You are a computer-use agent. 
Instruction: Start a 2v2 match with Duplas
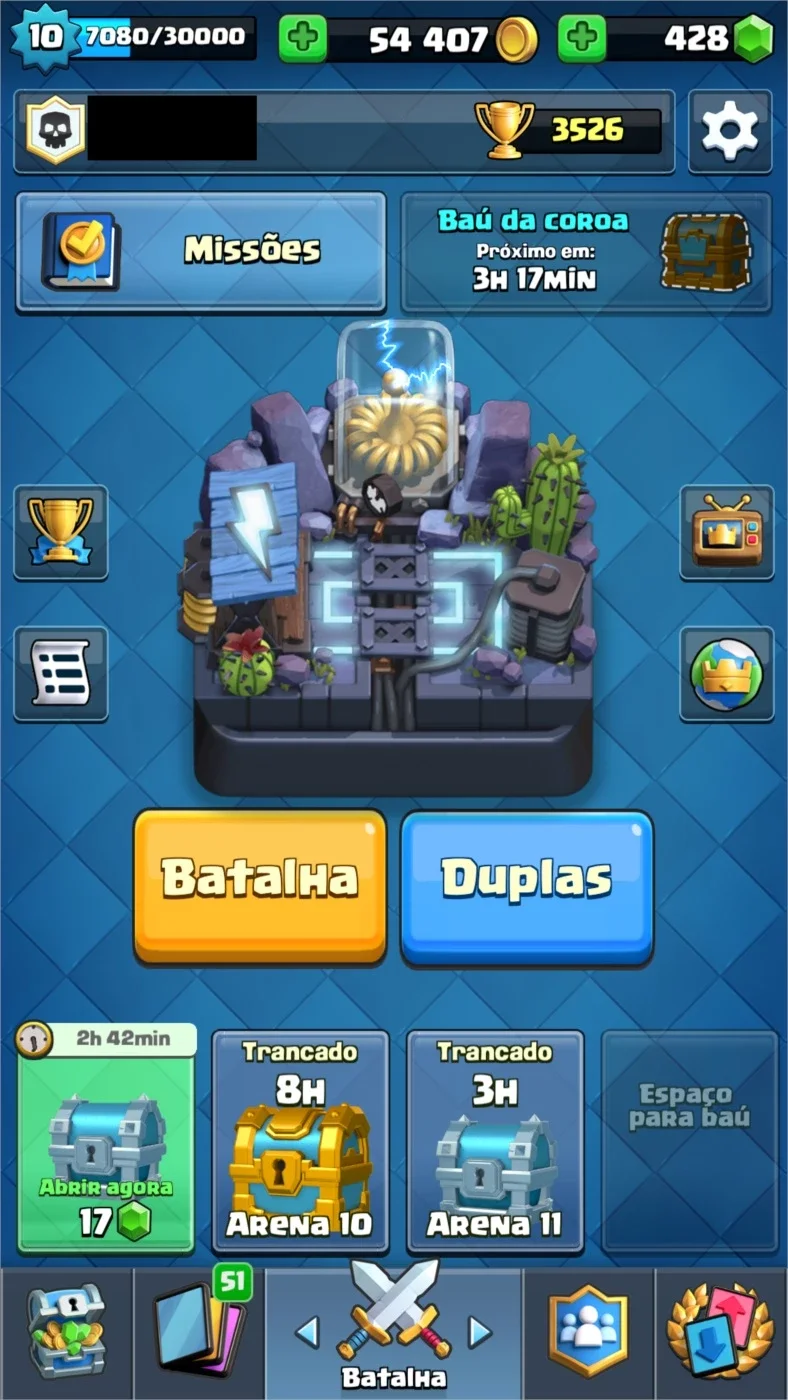click(527, 886)
